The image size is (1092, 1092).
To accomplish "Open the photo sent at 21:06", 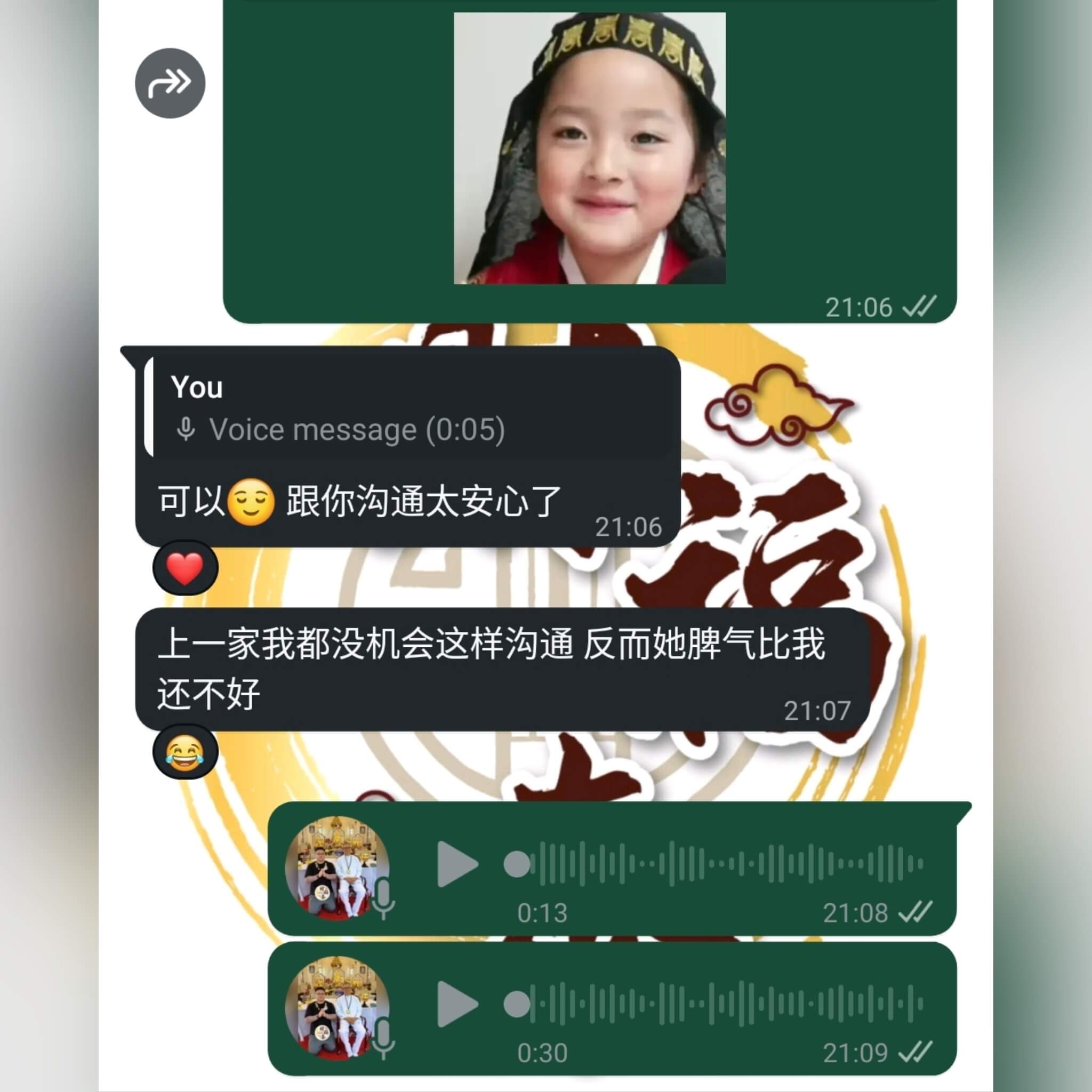I will 590,148.
